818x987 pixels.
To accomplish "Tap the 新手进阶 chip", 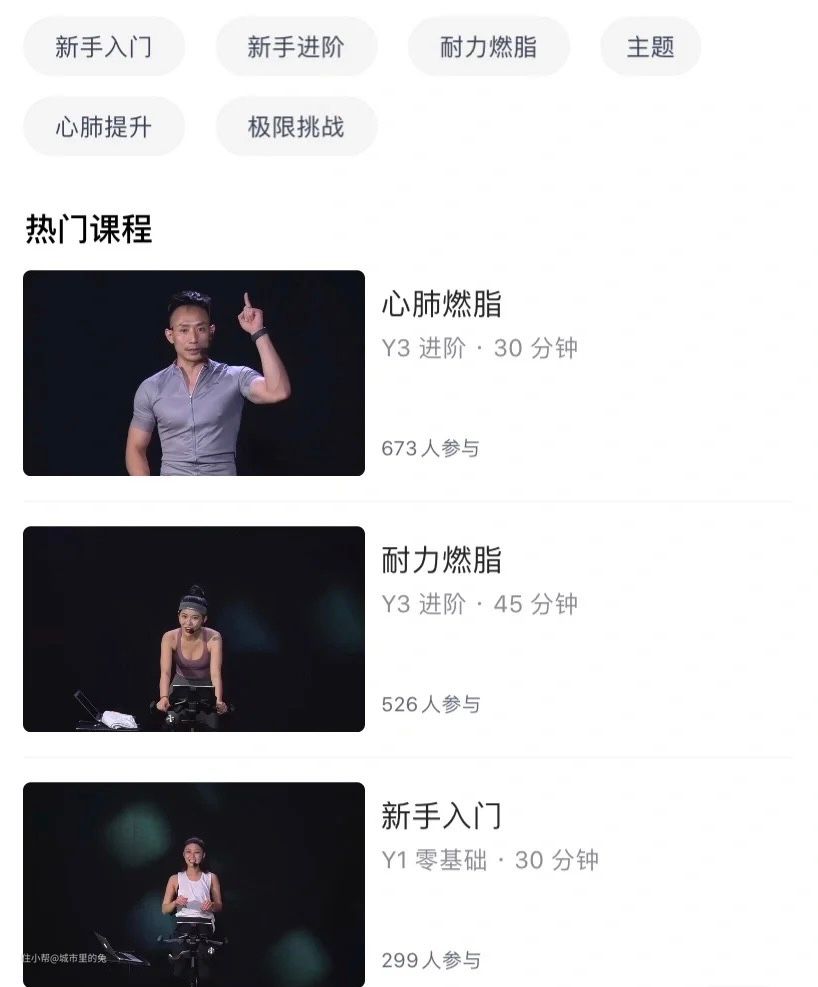I will [x=296, y=47].
